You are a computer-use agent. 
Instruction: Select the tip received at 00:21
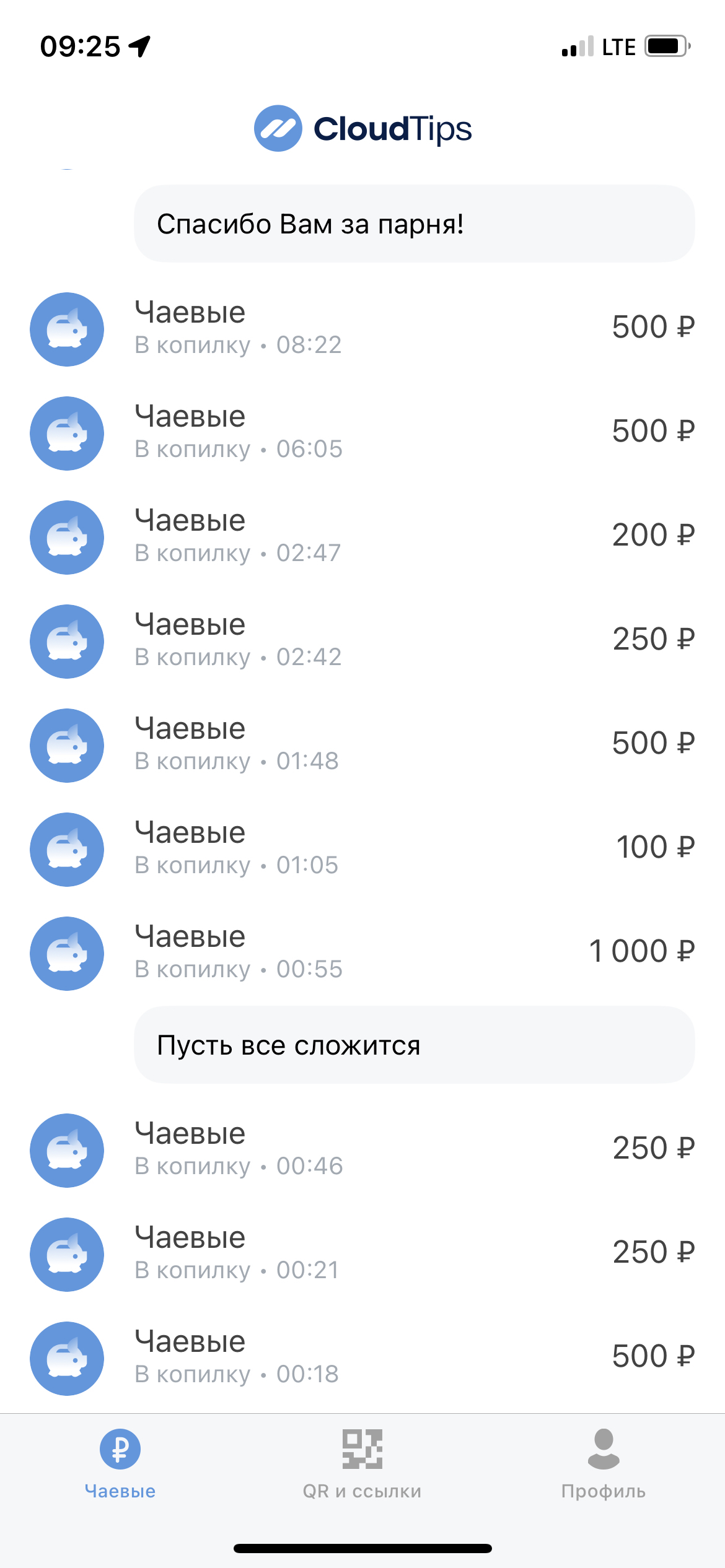coord(362,1254)
